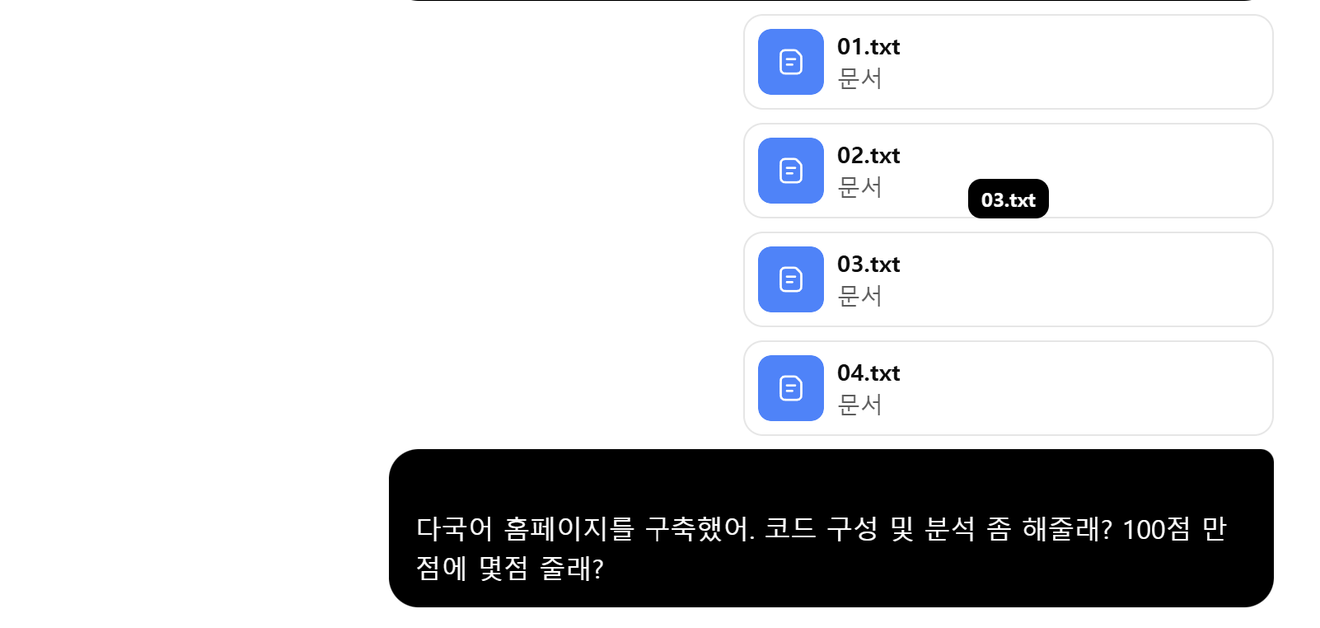Open the 01.txt document attachment

1007,62
